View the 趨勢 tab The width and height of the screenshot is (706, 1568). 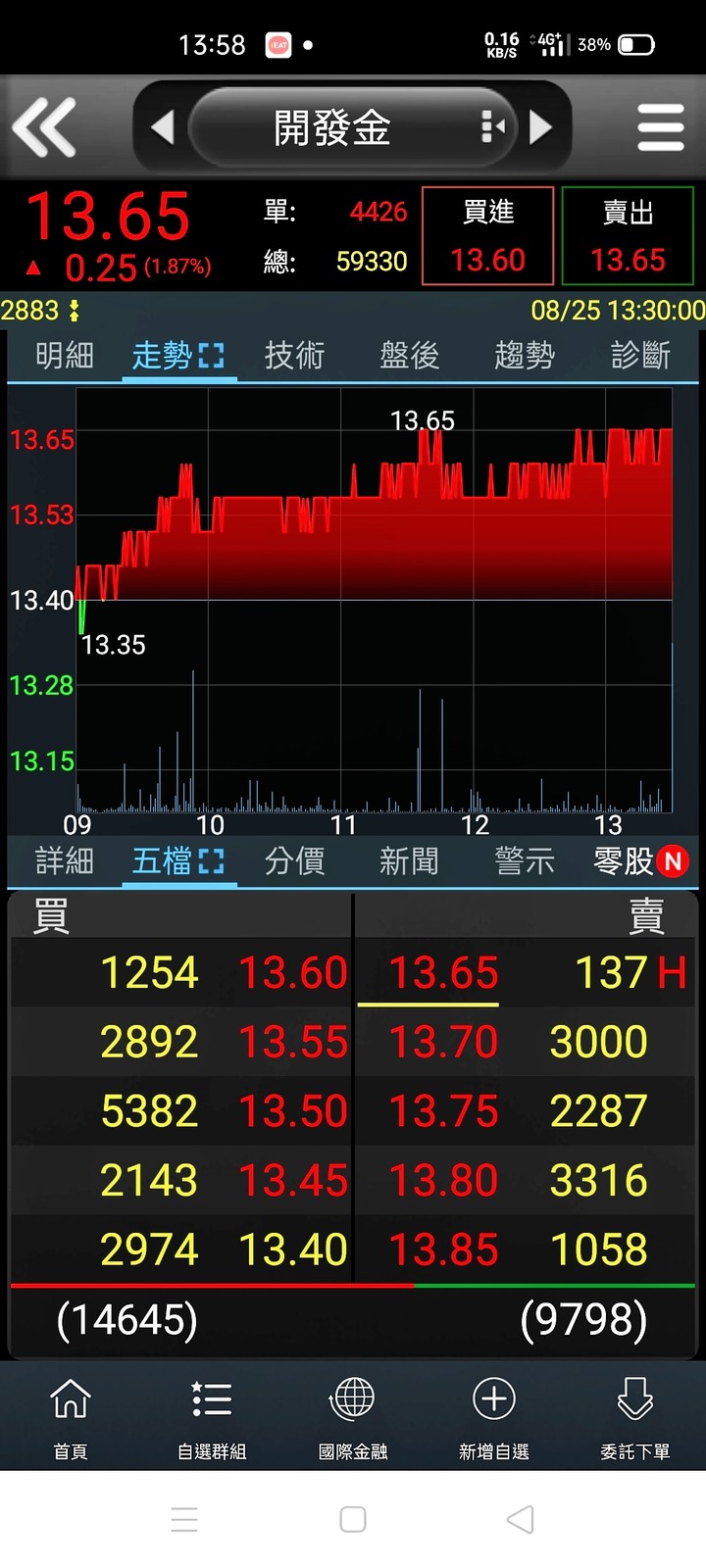point(525,356)
